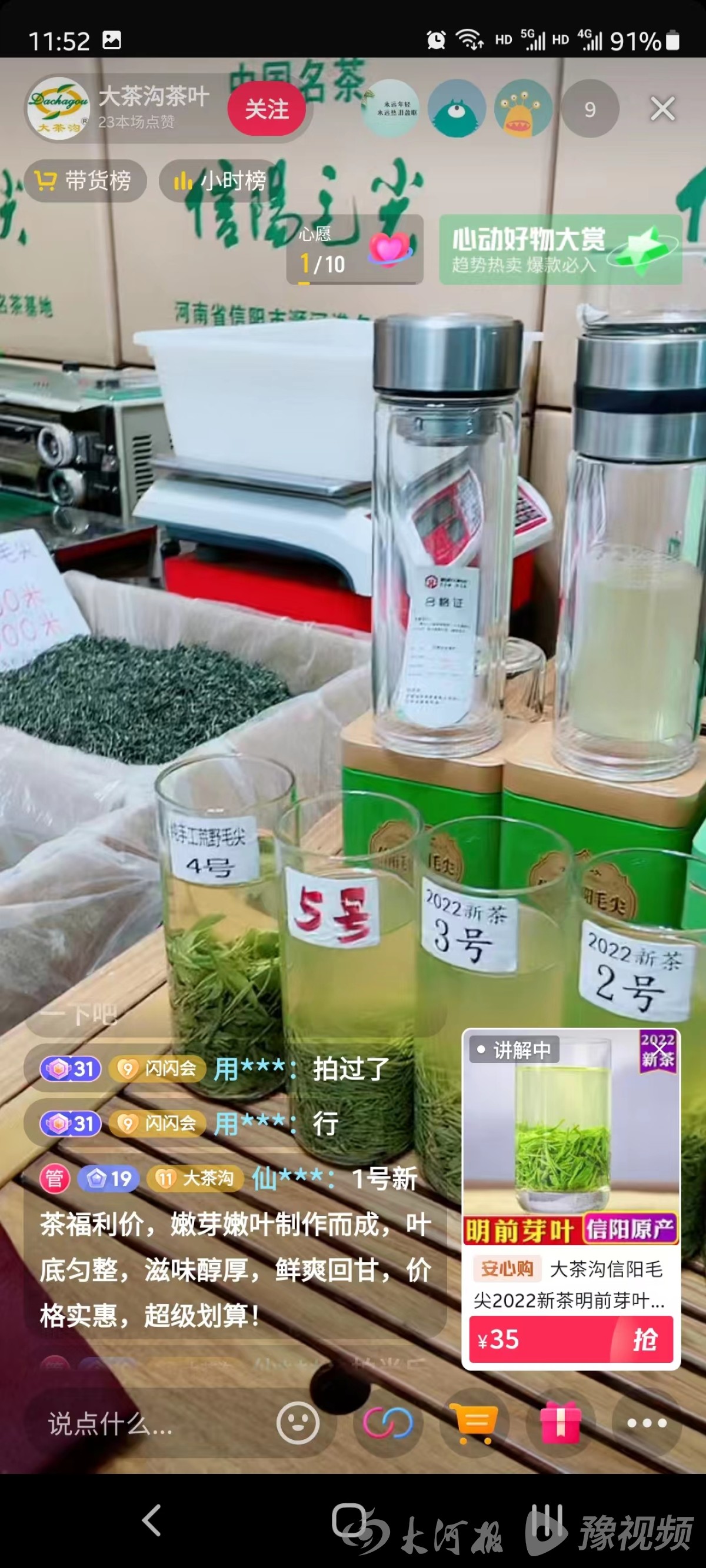This screenshot has width=706, height=1568.
Task: Open the interactive link icon
Action: click(x=387, y=1424)
